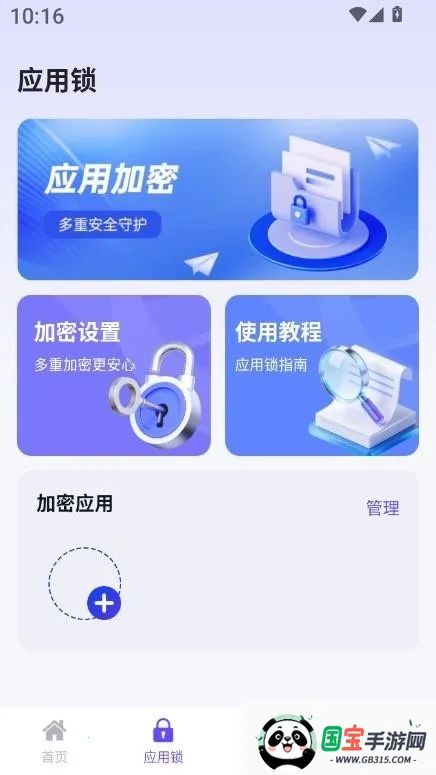Open the 应用加密 banner
436x775 pixels.
coord(218,199)
